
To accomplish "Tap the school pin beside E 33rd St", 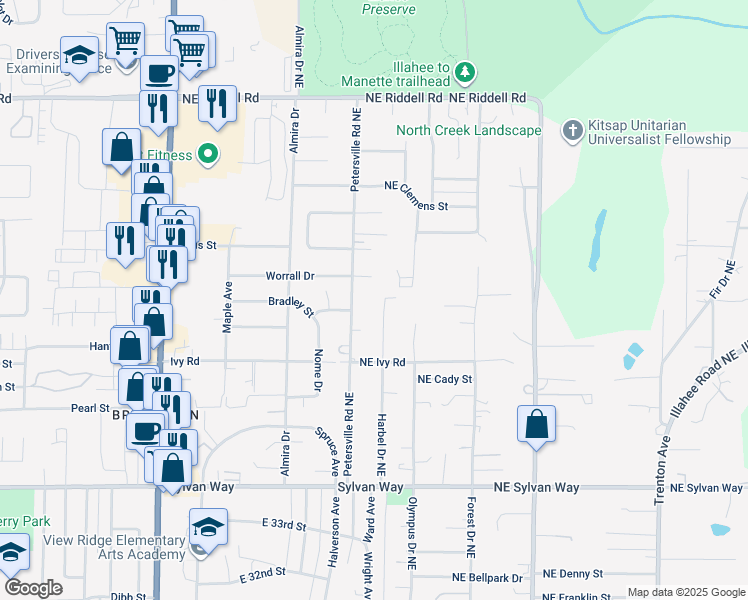I will tap(208, 527).
